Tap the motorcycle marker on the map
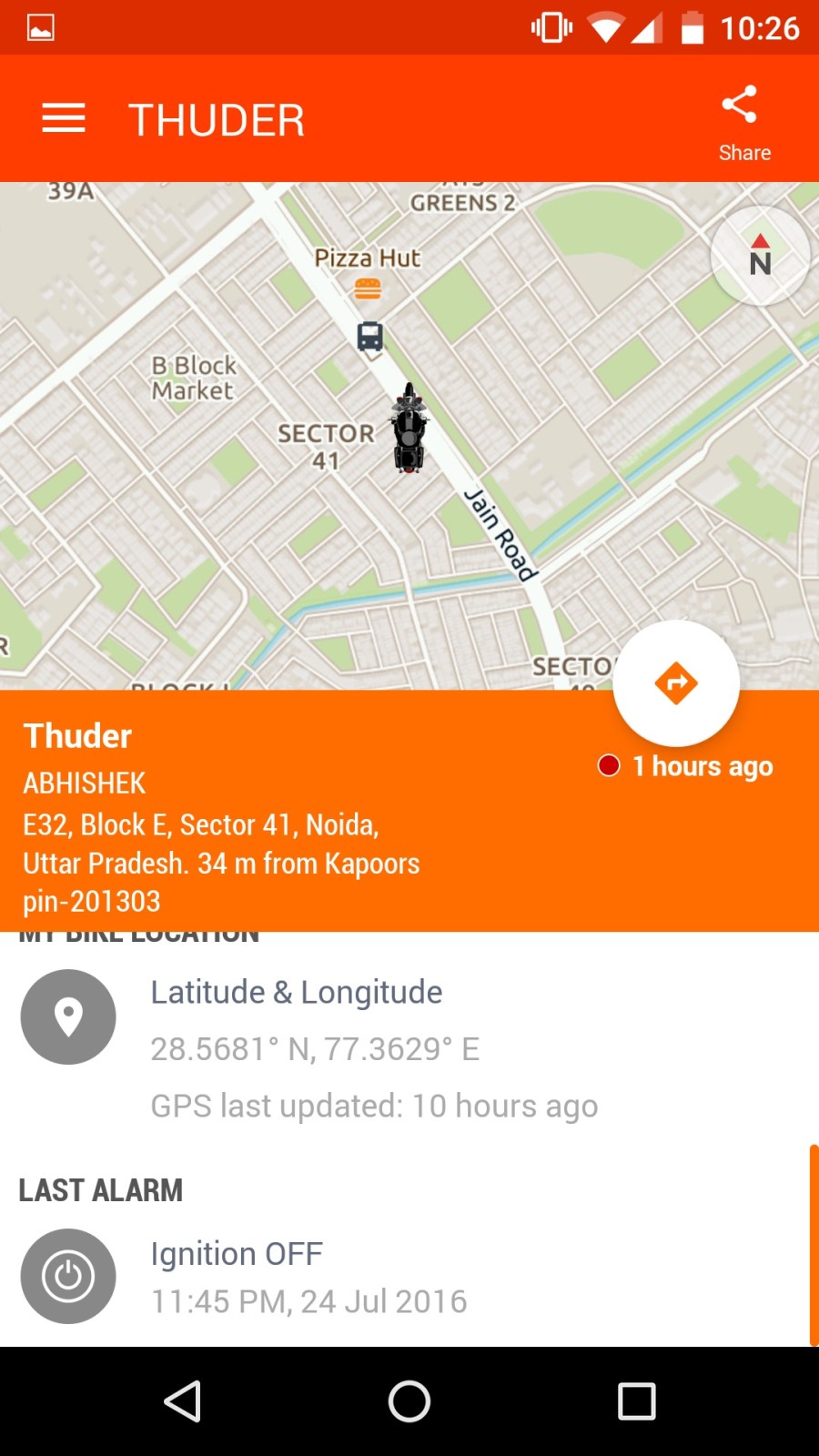 [409, 429]
